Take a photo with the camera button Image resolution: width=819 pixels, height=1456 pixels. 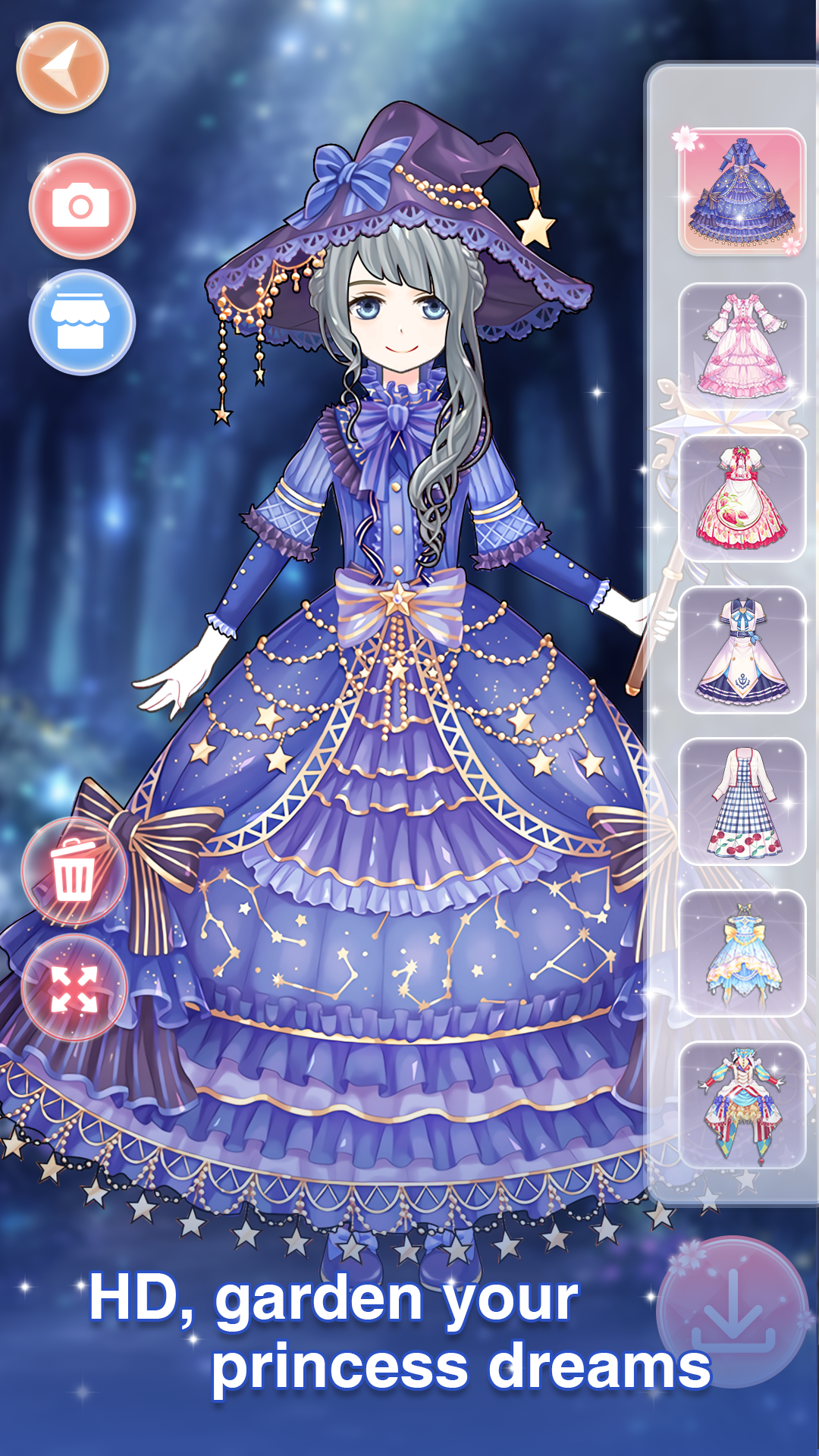point(82,206)
